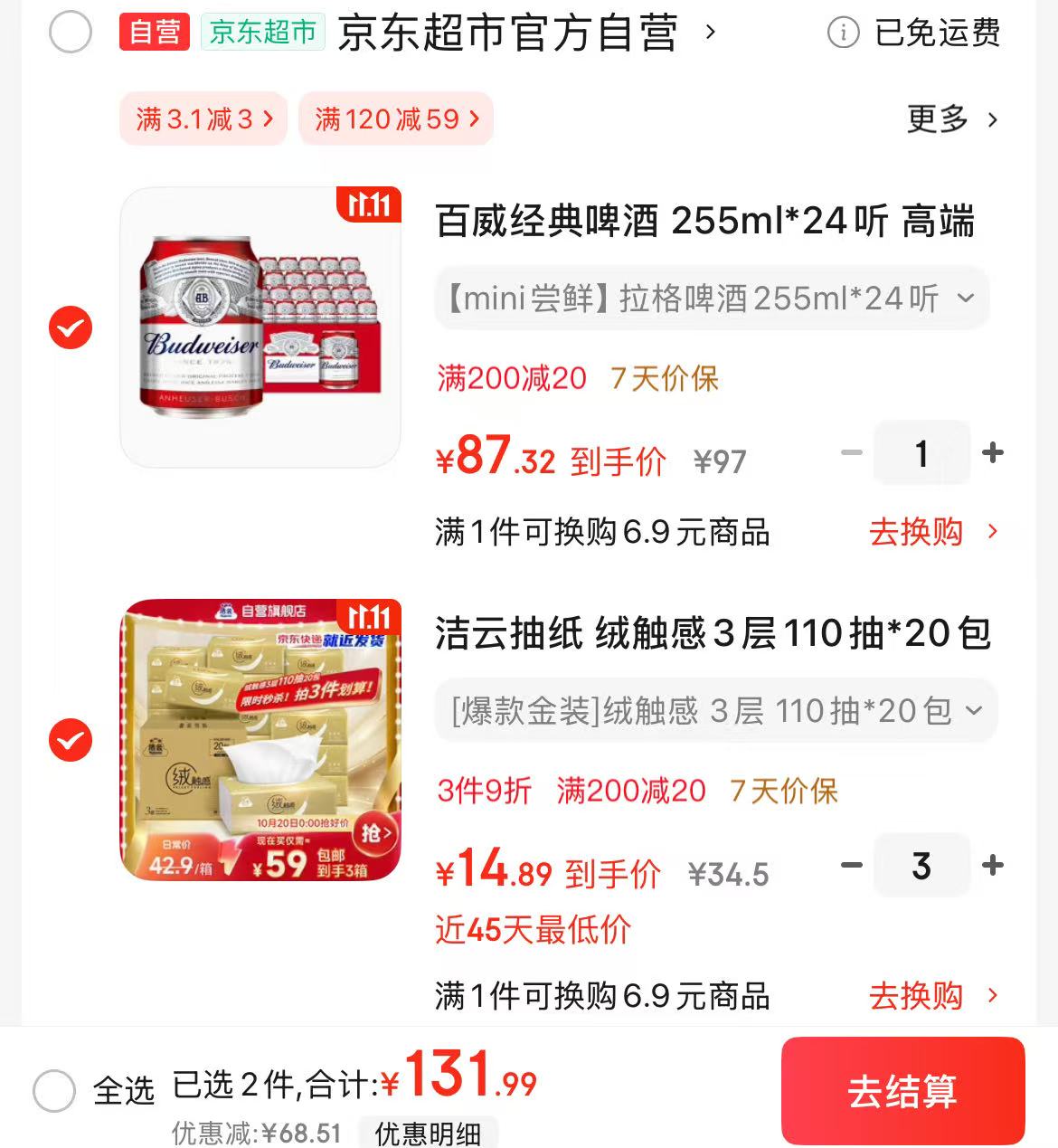Uncheck the 百威经典啤酒 item
The image size is (1058, 1148).
(70, 327)
